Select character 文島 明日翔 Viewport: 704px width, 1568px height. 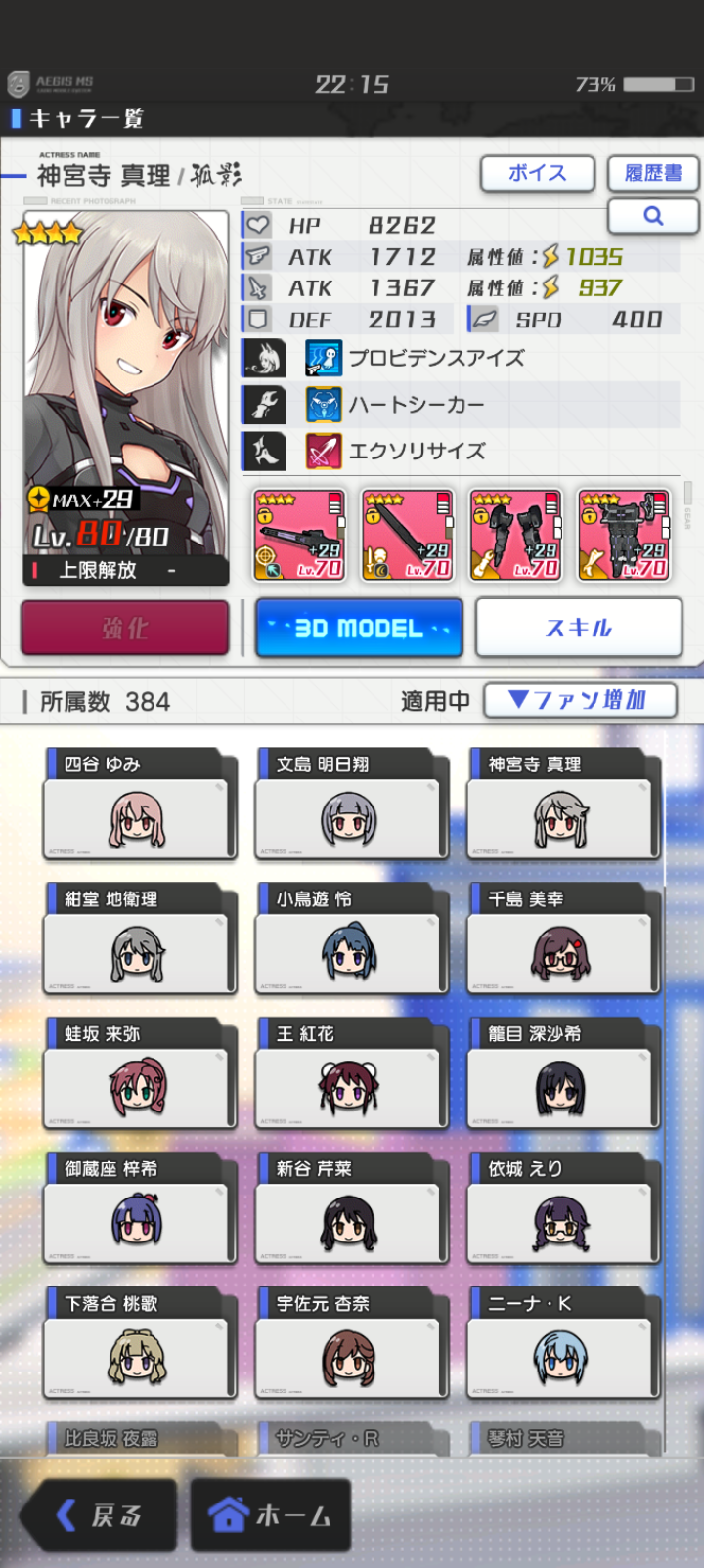(350, 806)
